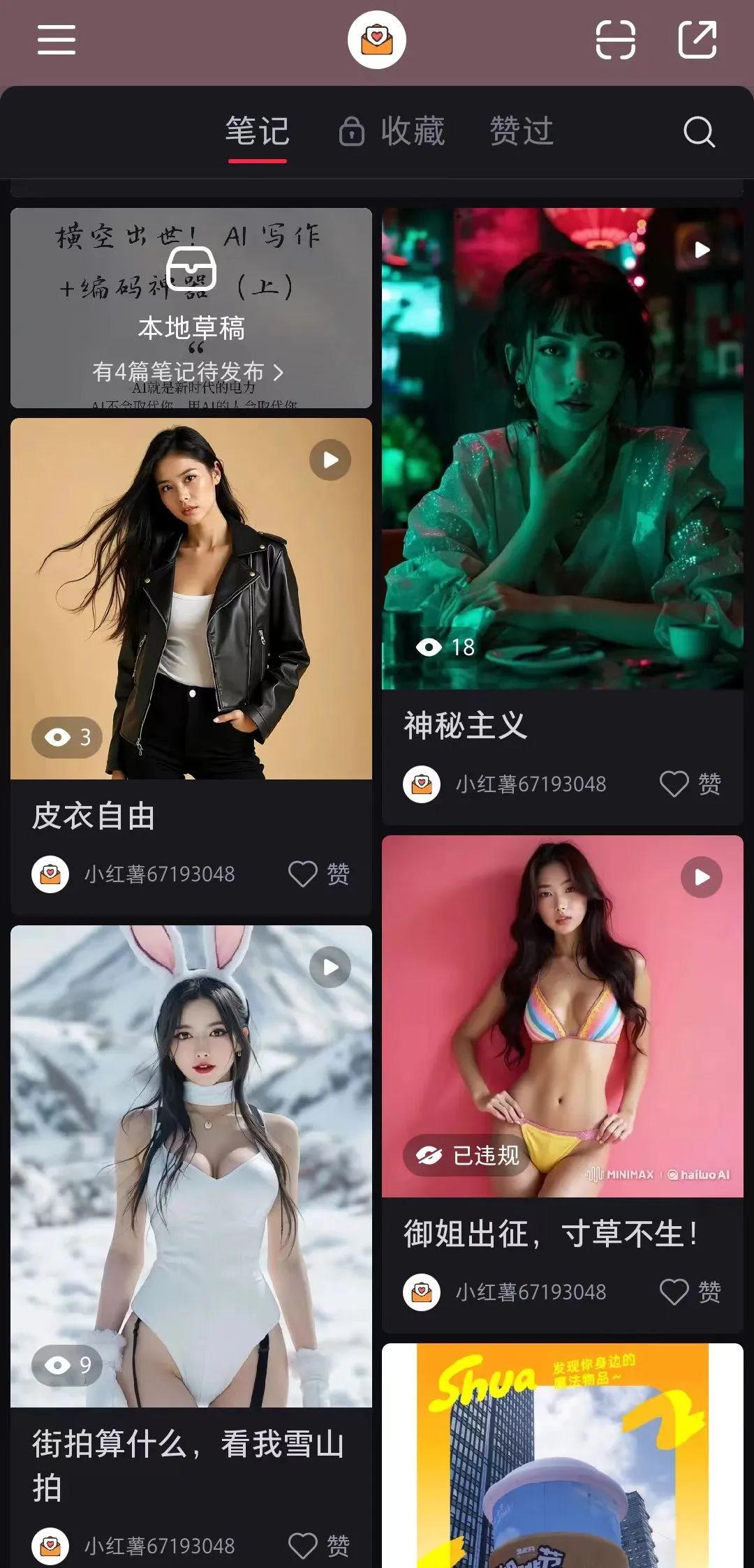Expand the 本地草稿 drafts section
Screen dimensions: 754x1568
click(x=191, y=329)
